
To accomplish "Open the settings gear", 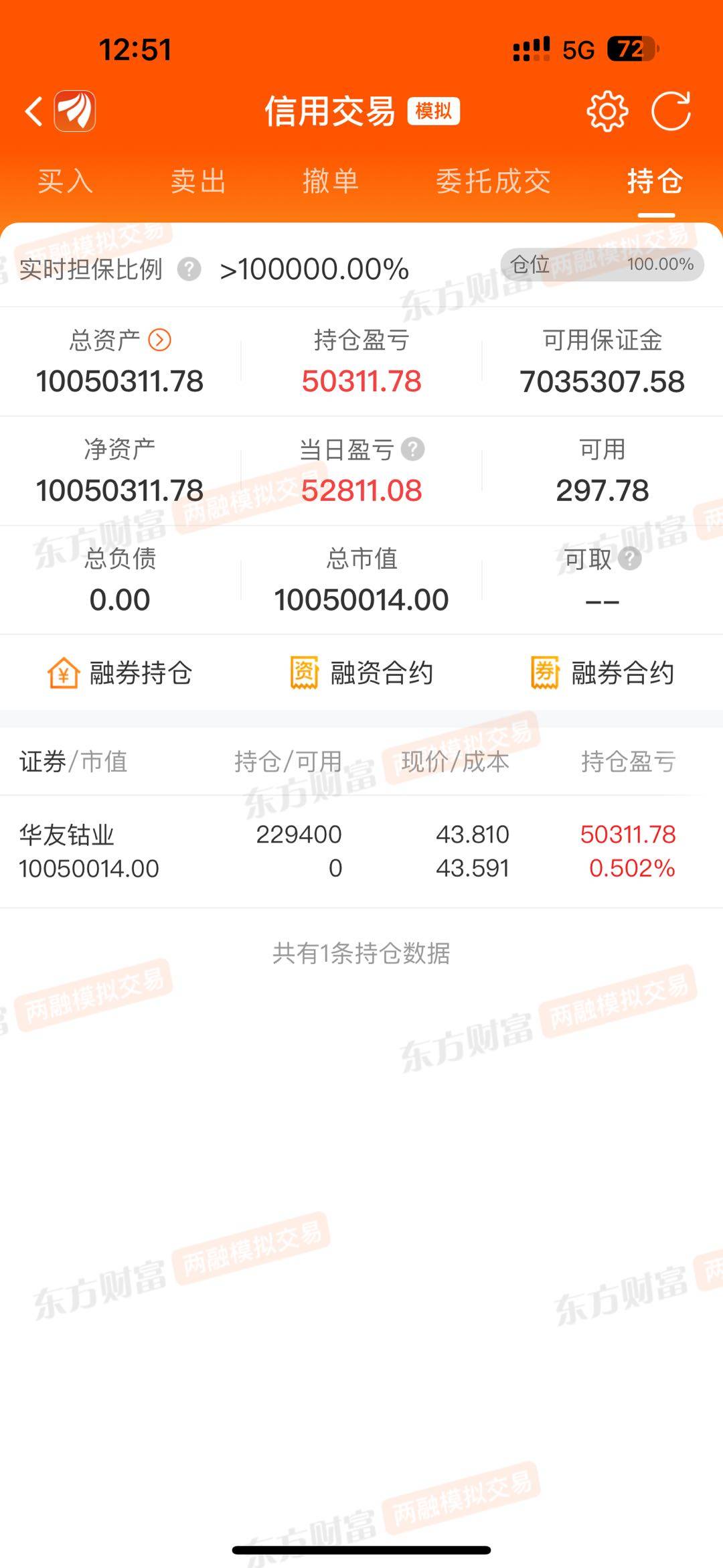I will 607,111.
